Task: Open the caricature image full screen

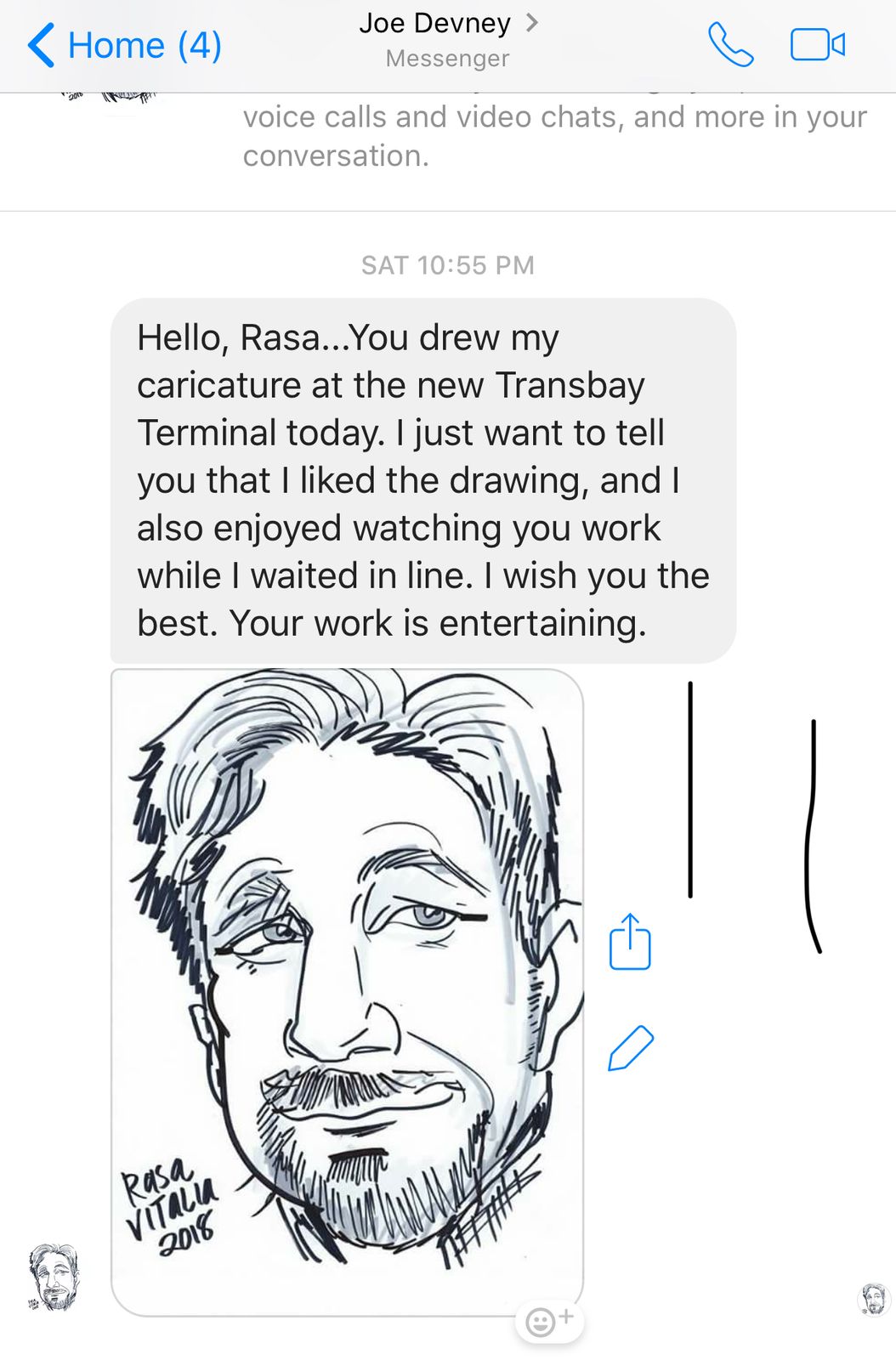Action: click(x=347, y=991)
